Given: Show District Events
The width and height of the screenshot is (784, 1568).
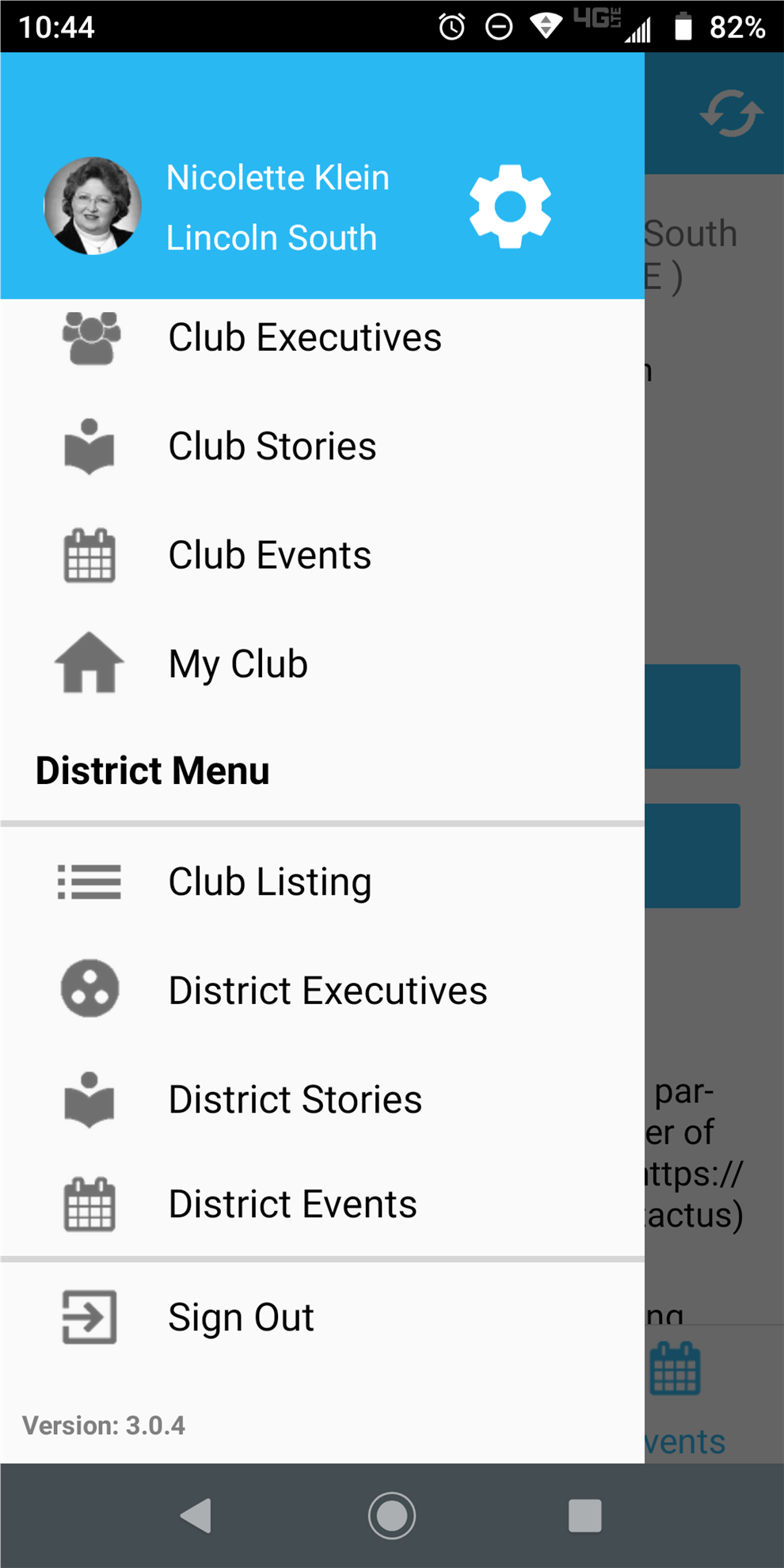Looking at the screenshot, I should tap(292, 1205).
